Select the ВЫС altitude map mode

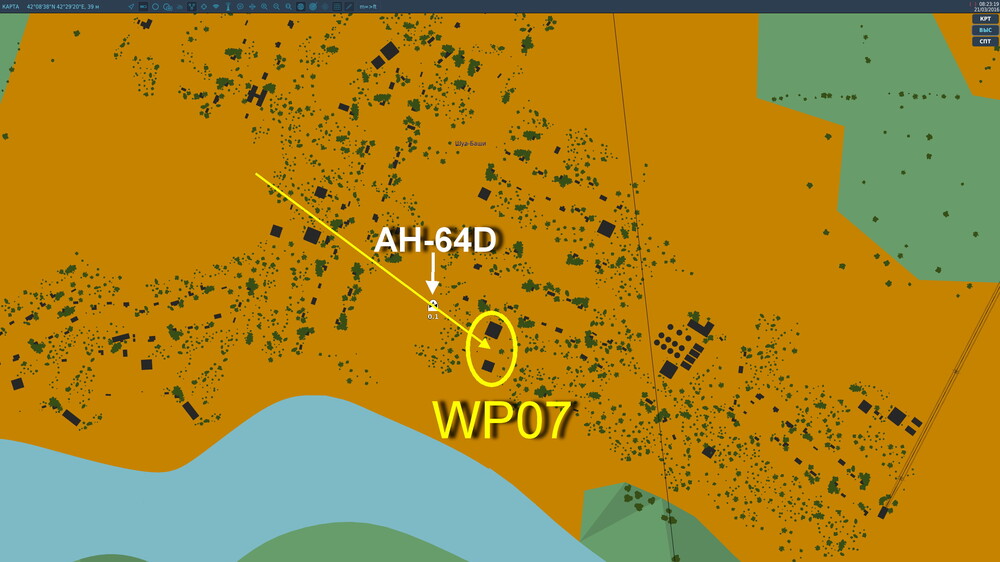pos(985,30)
